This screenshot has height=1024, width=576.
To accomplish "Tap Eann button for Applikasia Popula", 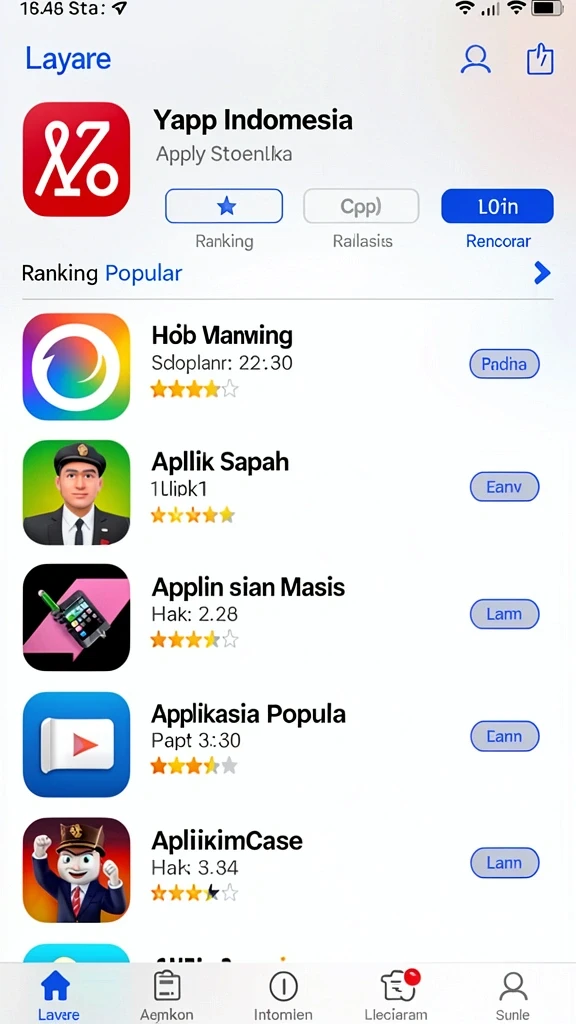I will click(x=504, y=737).
